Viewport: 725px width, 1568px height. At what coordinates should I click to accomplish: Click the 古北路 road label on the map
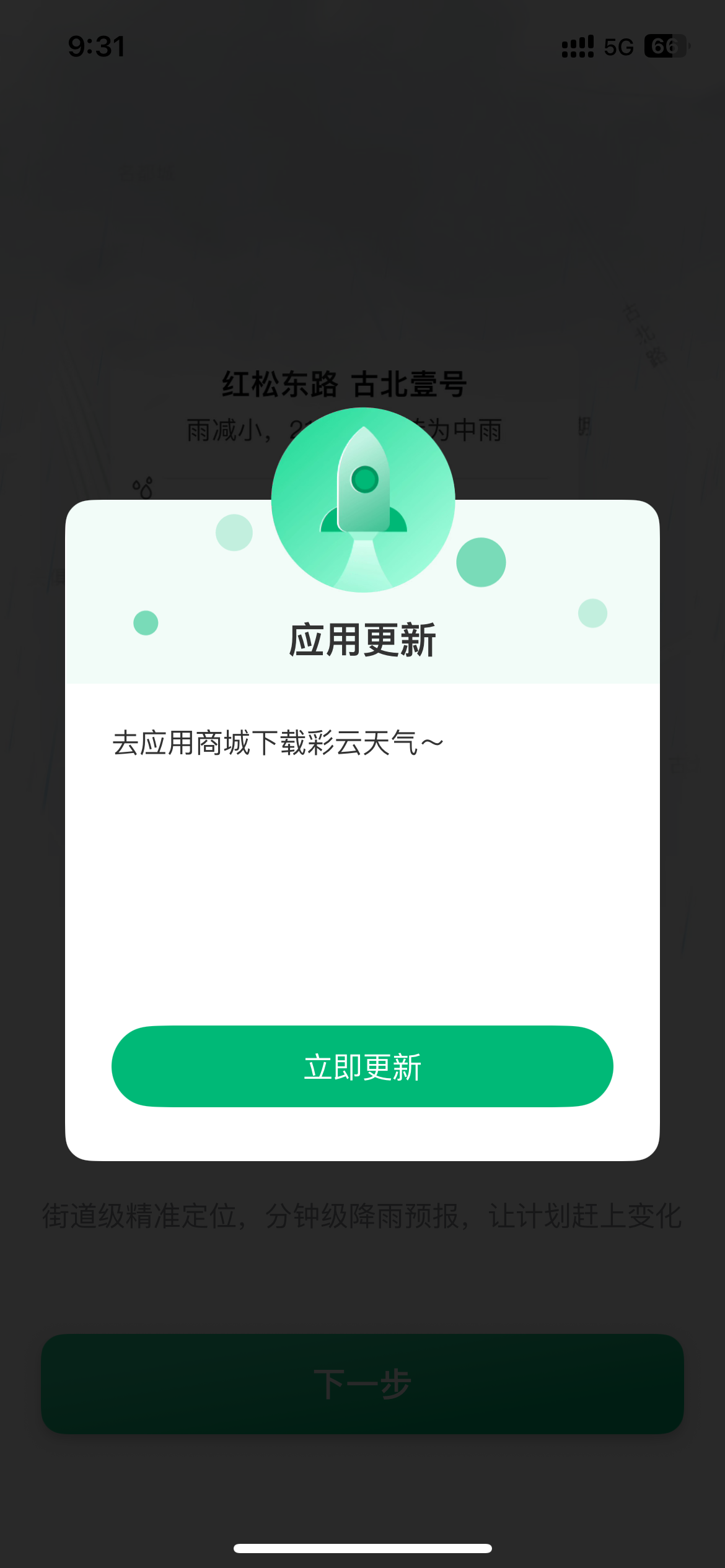[643, 334]
